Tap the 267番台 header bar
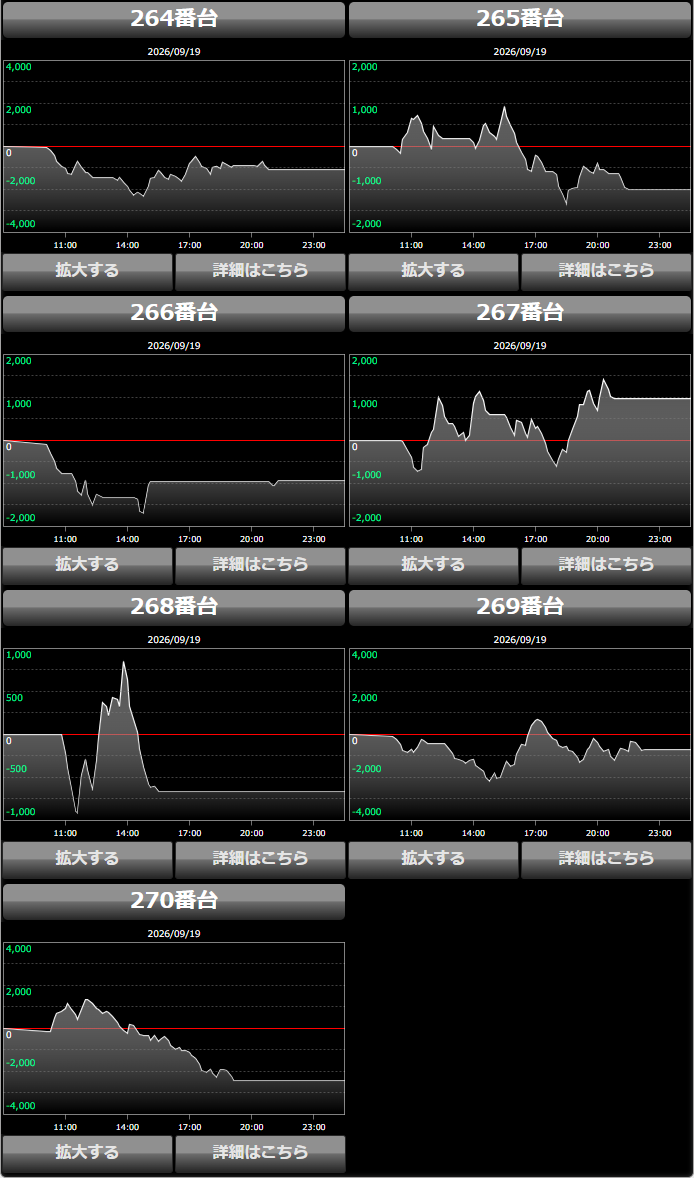This screenshot has height=1178, width=694. tap(520, 313)
